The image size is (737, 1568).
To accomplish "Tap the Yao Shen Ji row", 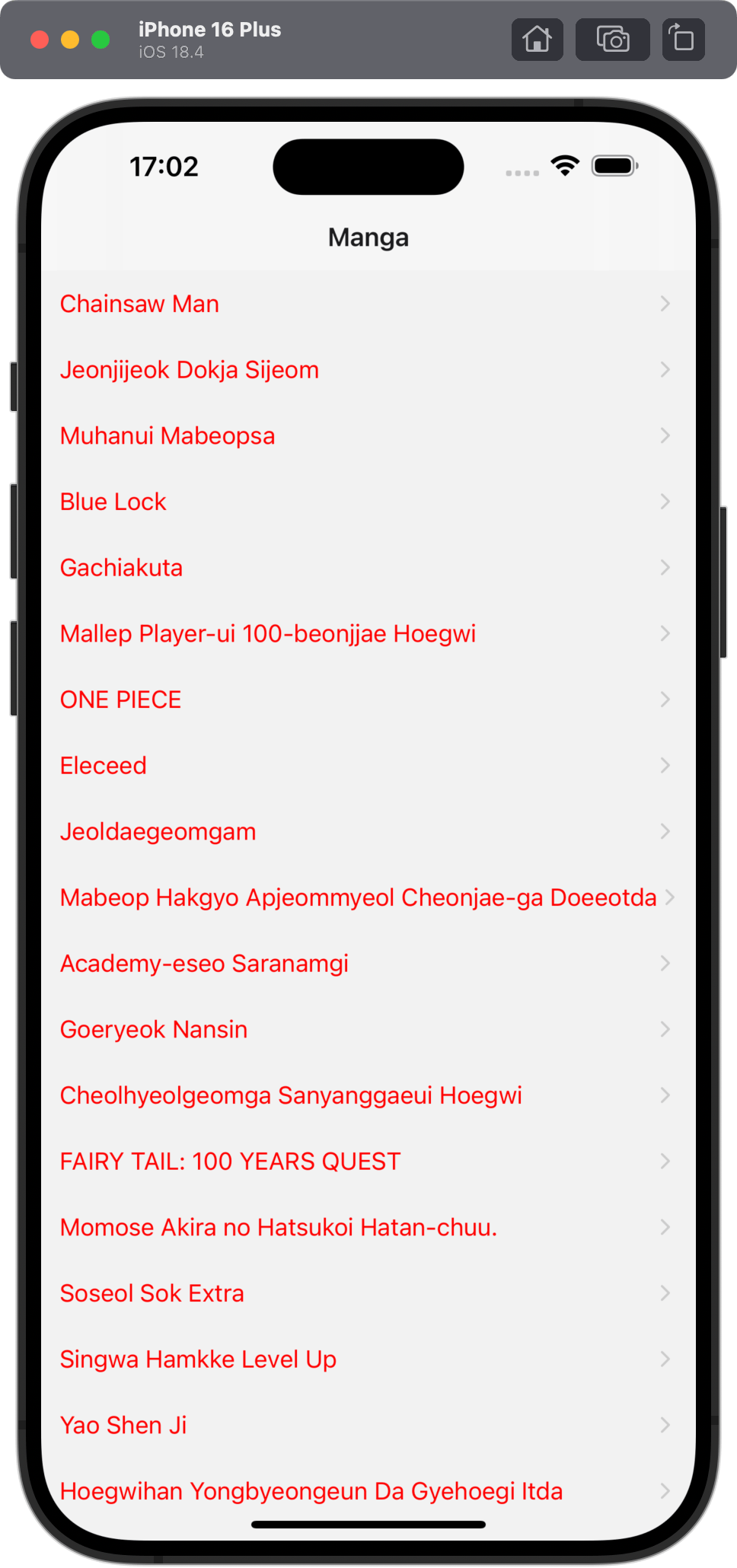I will click(x=368, y=1425).
